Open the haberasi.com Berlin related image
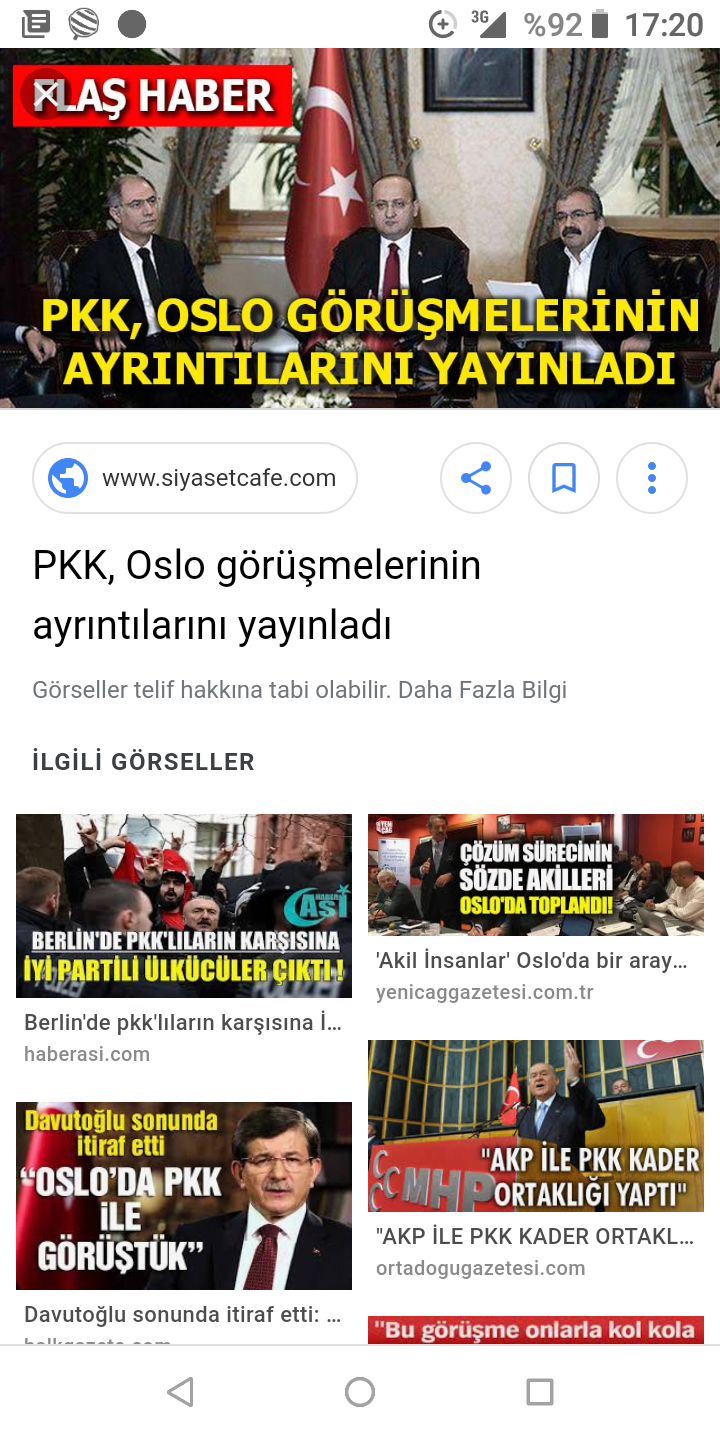This screenshot has width=720, height=1440. point(184,906)
